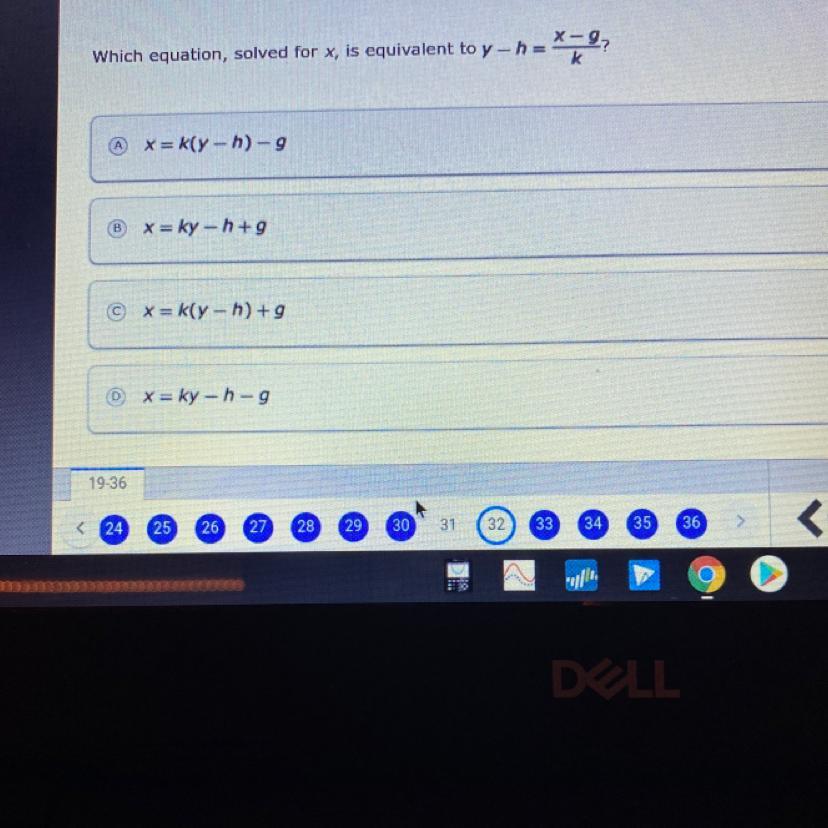828x828 pixels.
Task: Open question 26
Action: pos(210,527)
